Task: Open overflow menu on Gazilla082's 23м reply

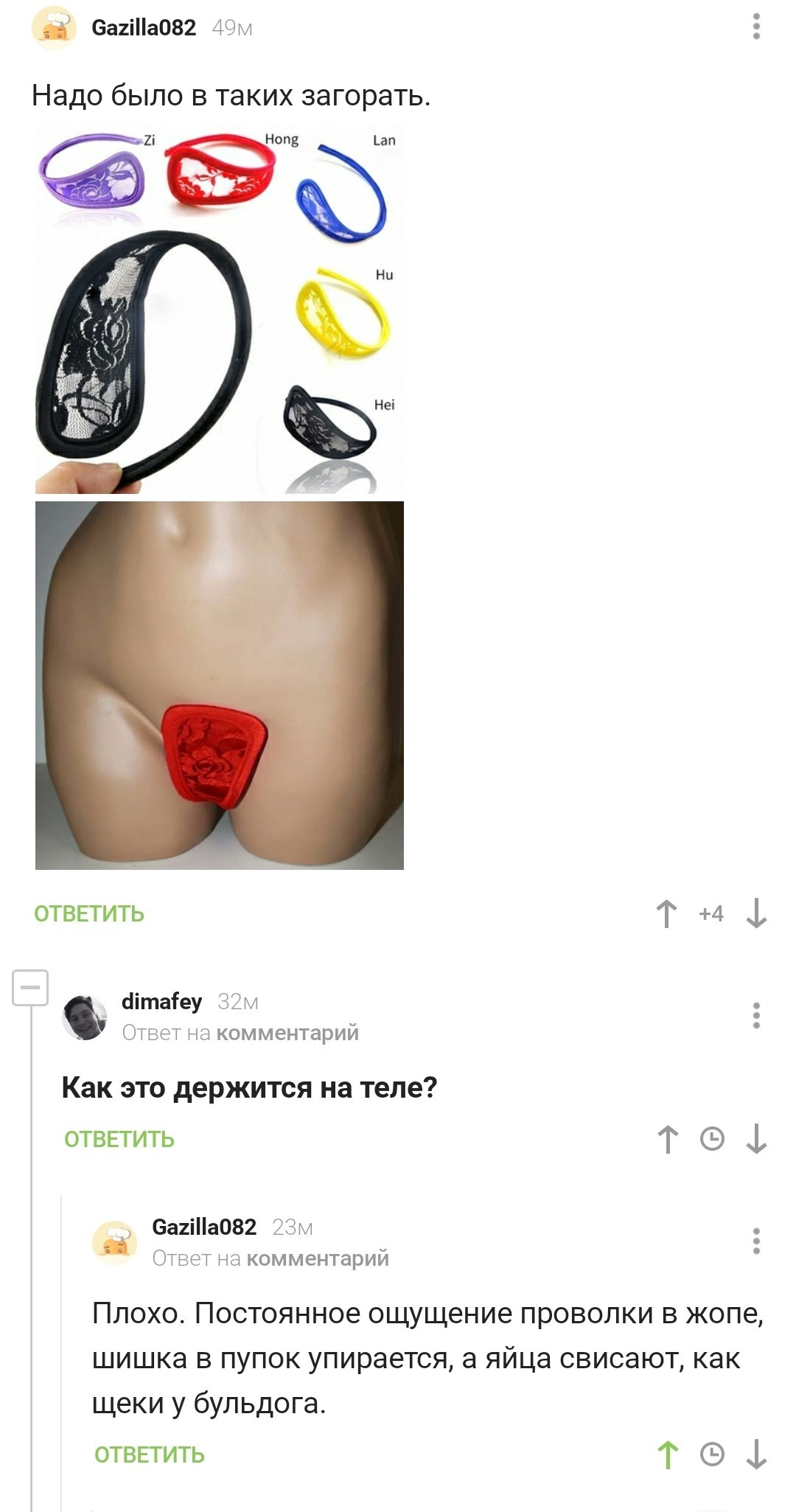Action: pyautogui.click(x=755, y=1241)
